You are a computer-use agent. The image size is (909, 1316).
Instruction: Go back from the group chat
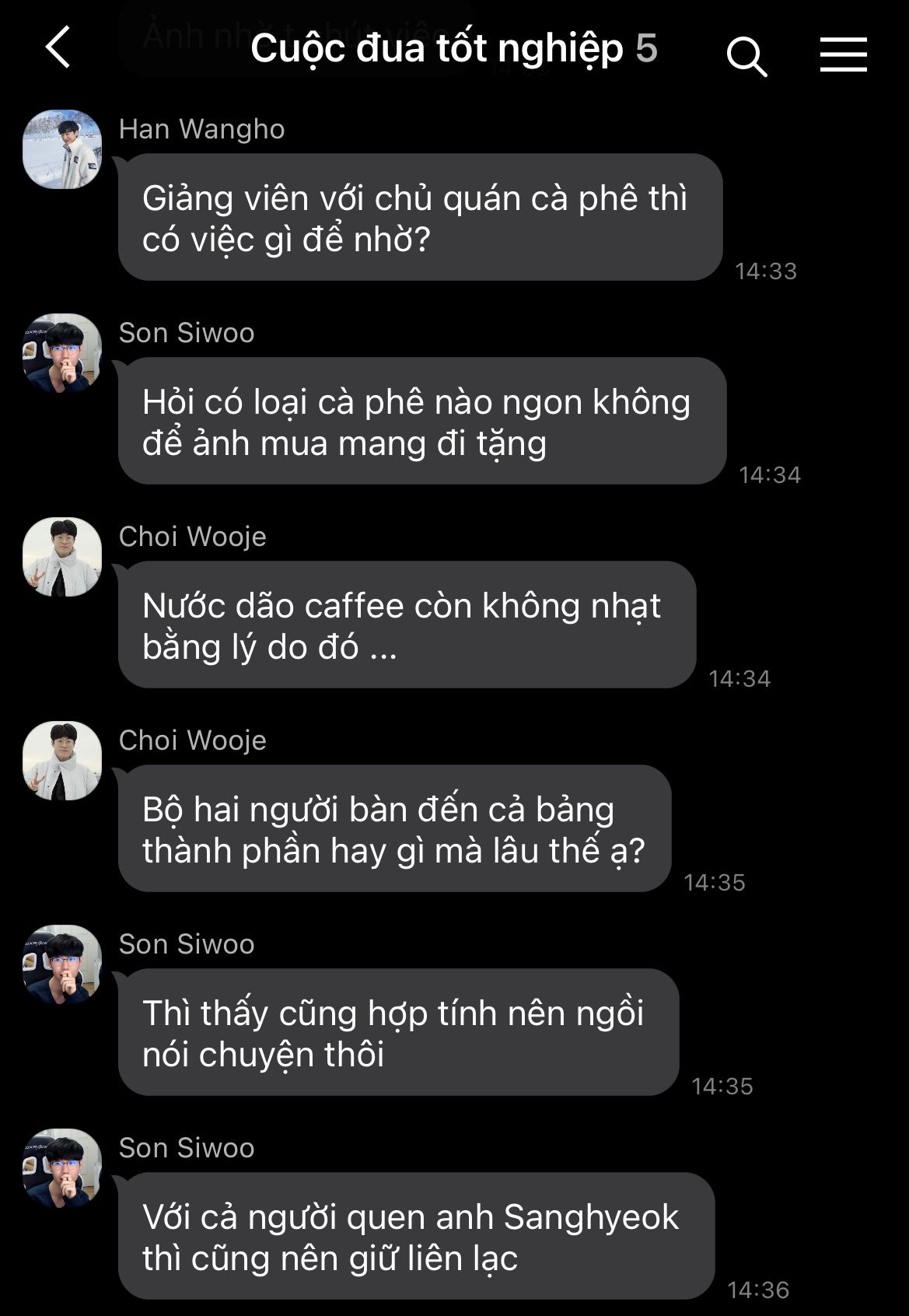pos(58,47)
